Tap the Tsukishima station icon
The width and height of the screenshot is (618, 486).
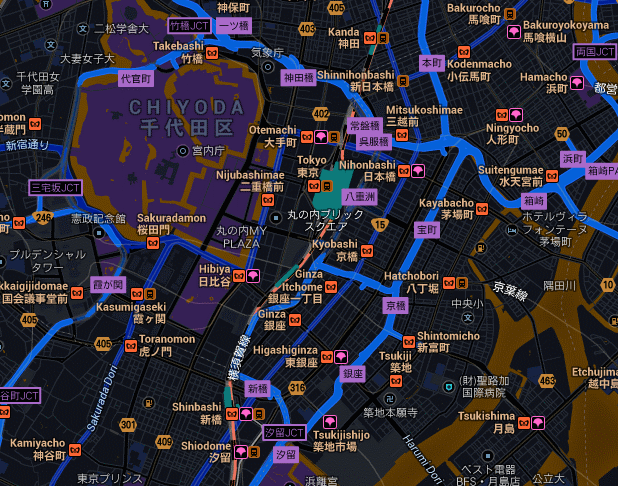[x=523, y=422]
